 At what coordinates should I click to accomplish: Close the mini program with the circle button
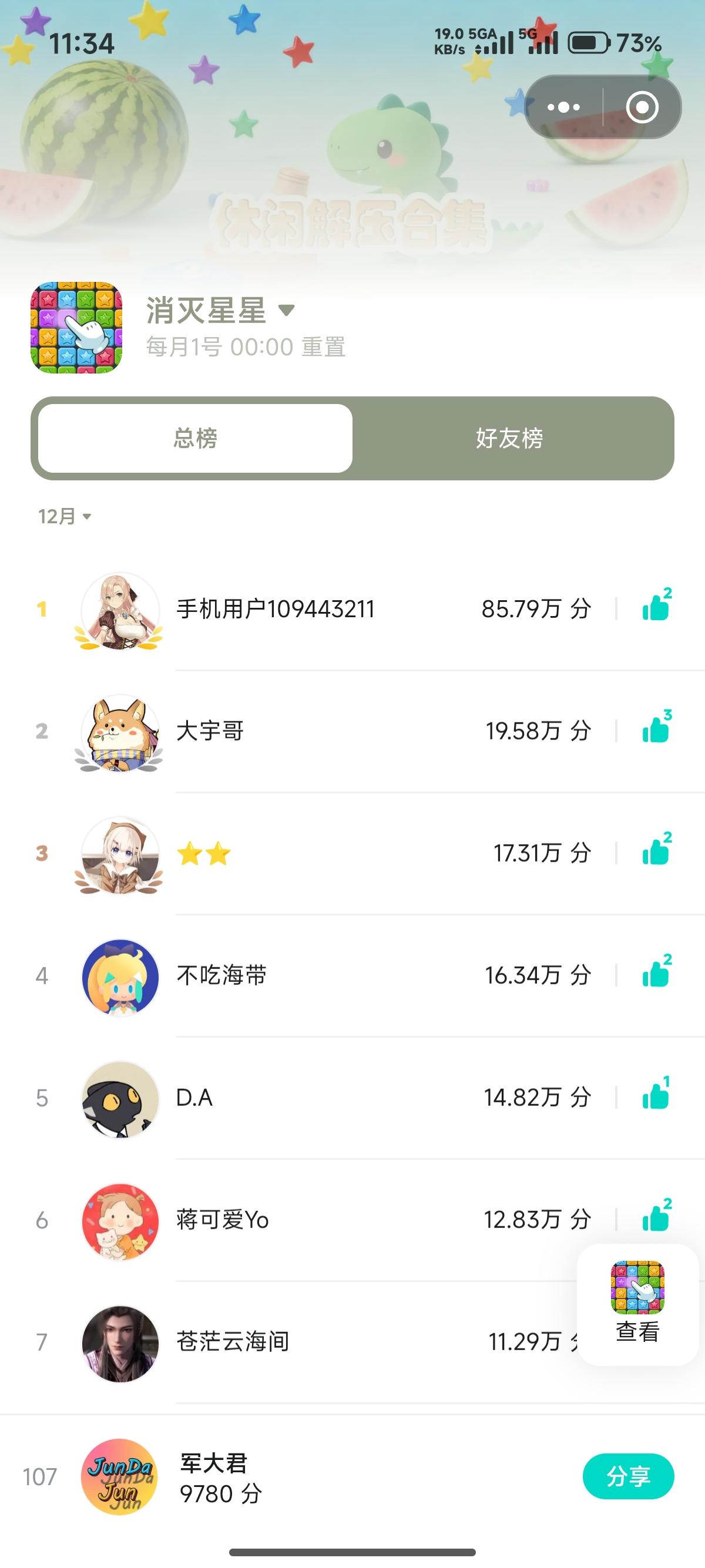pos(642,107)
